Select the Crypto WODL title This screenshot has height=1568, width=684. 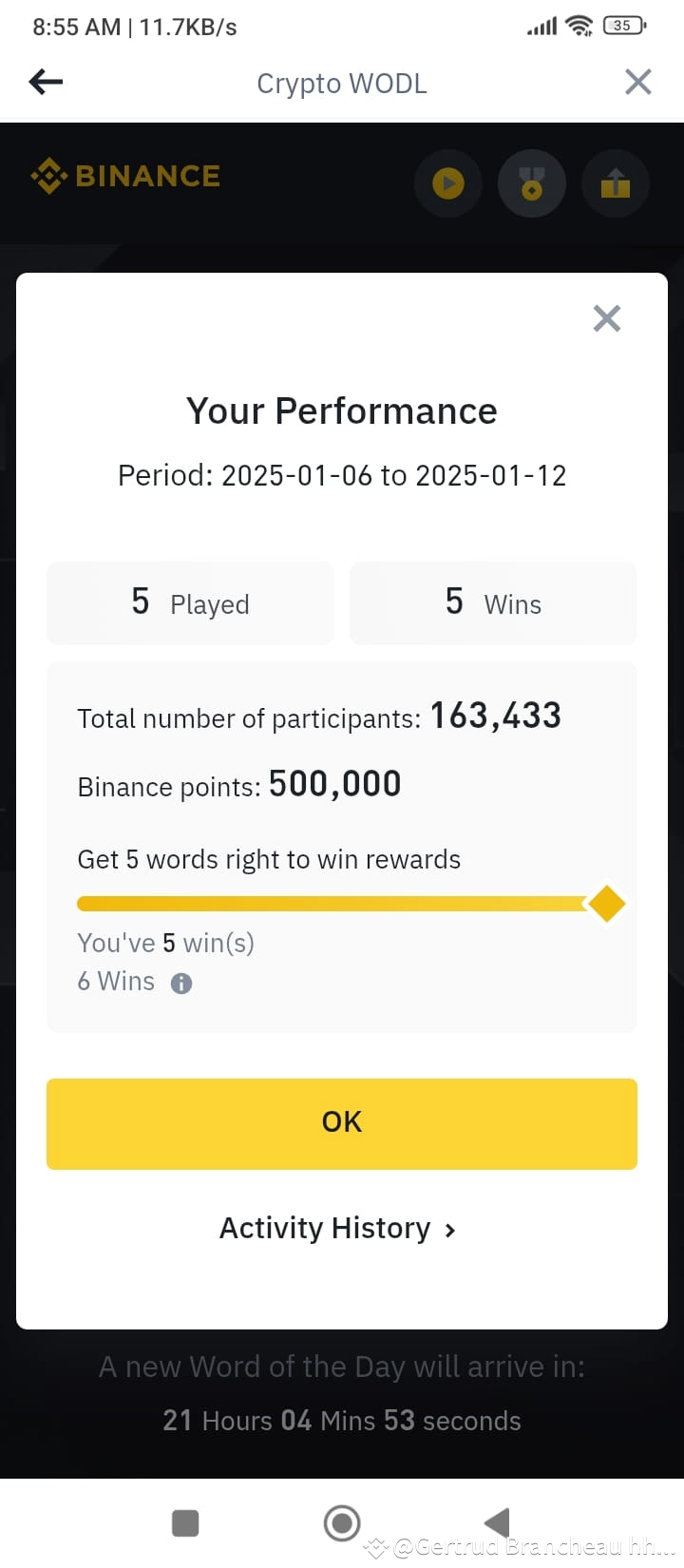341,83
